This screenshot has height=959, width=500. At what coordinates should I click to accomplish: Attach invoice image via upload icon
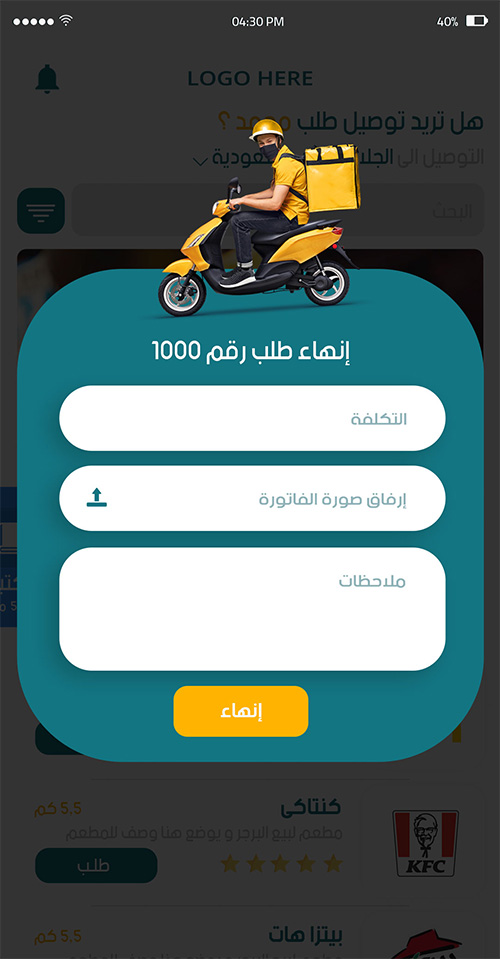pos(97,497)
